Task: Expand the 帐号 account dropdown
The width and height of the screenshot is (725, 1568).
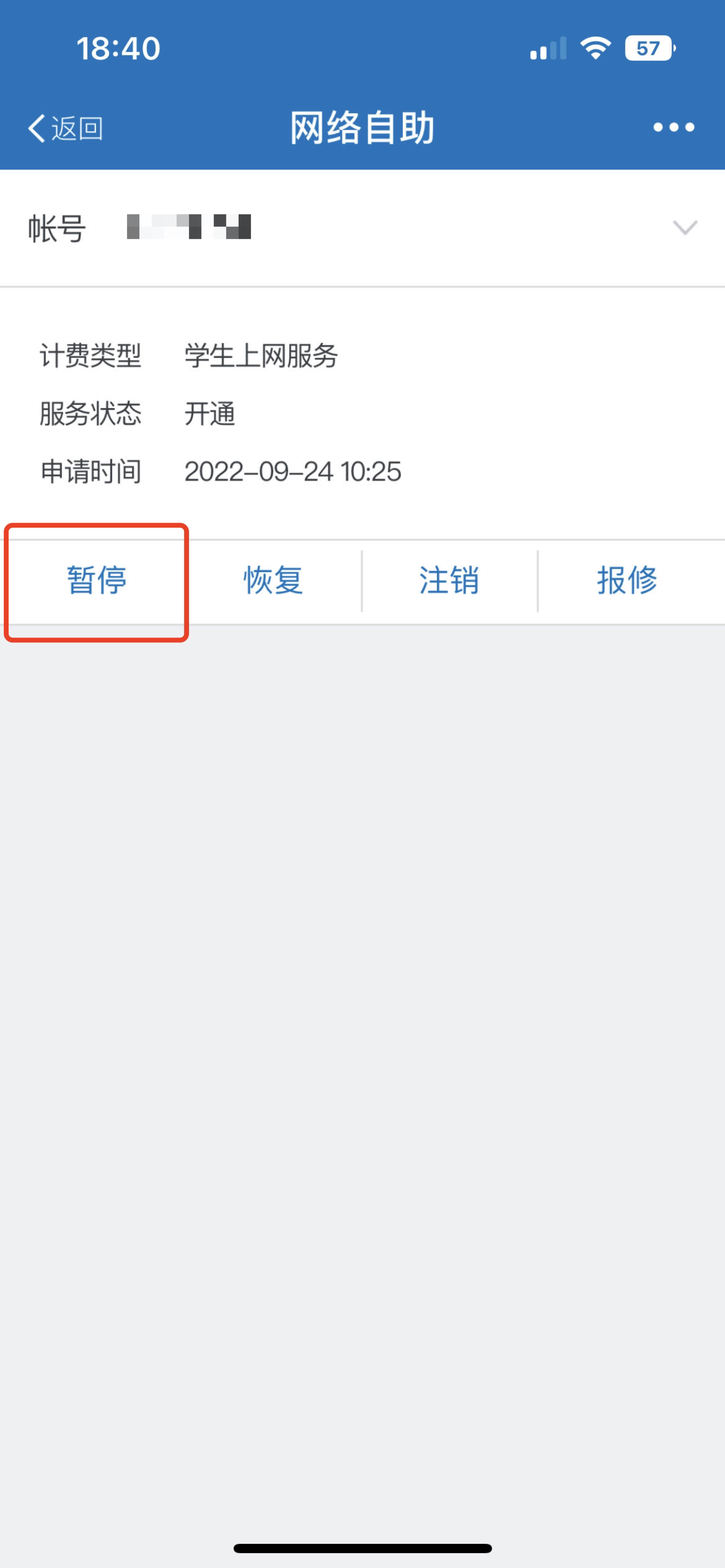Action: 685,227
